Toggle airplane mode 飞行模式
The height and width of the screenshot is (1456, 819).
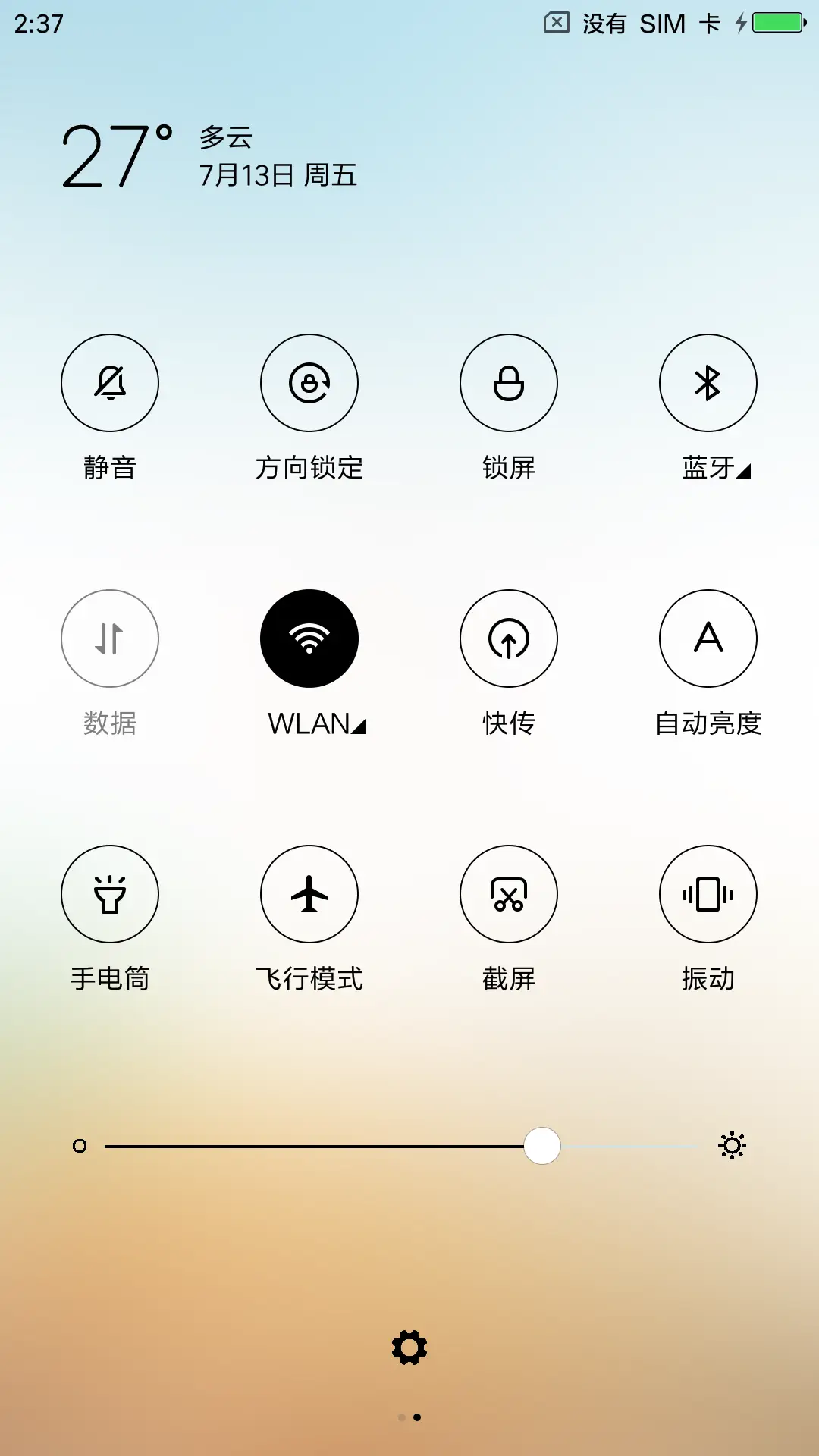tap(309, 894)
